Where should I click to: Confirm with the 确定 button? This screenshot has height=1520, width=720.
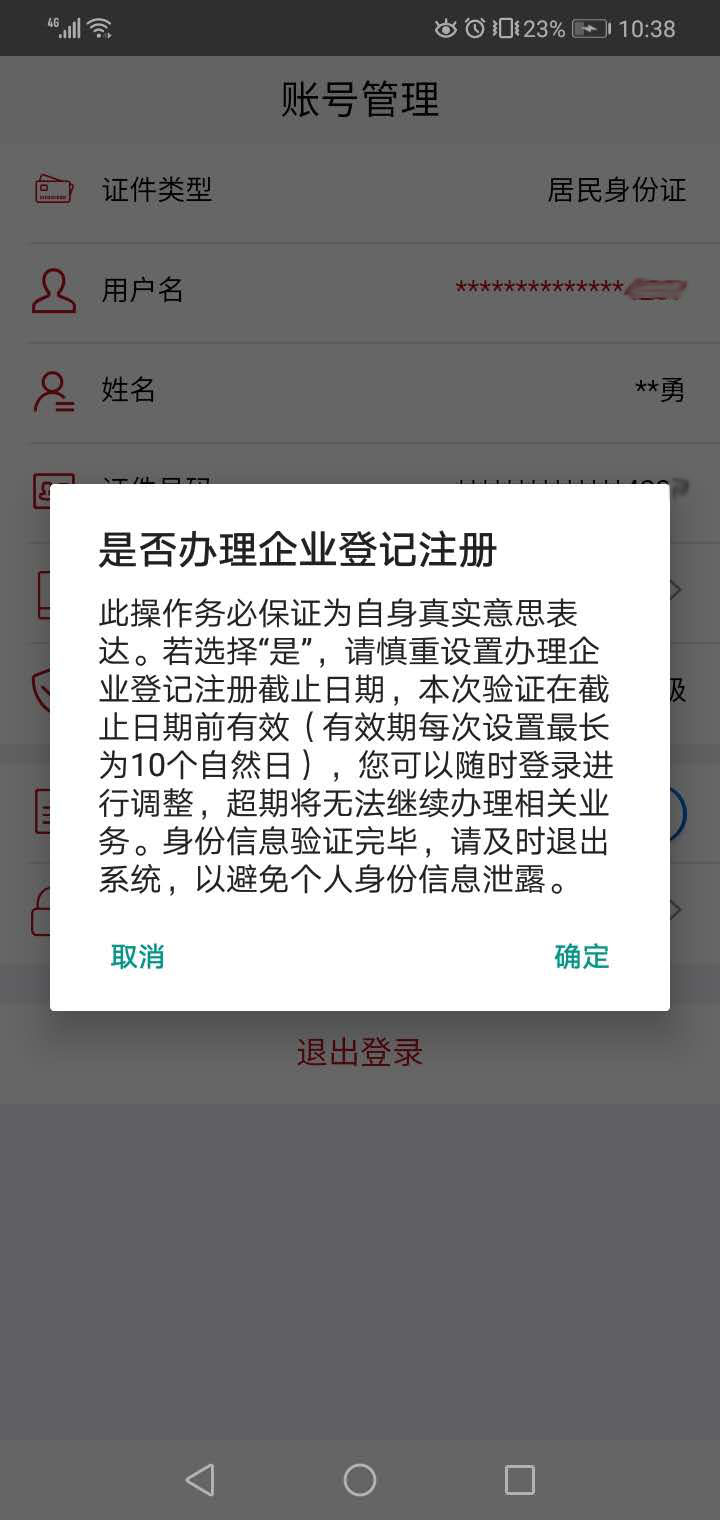pos(581,957)
